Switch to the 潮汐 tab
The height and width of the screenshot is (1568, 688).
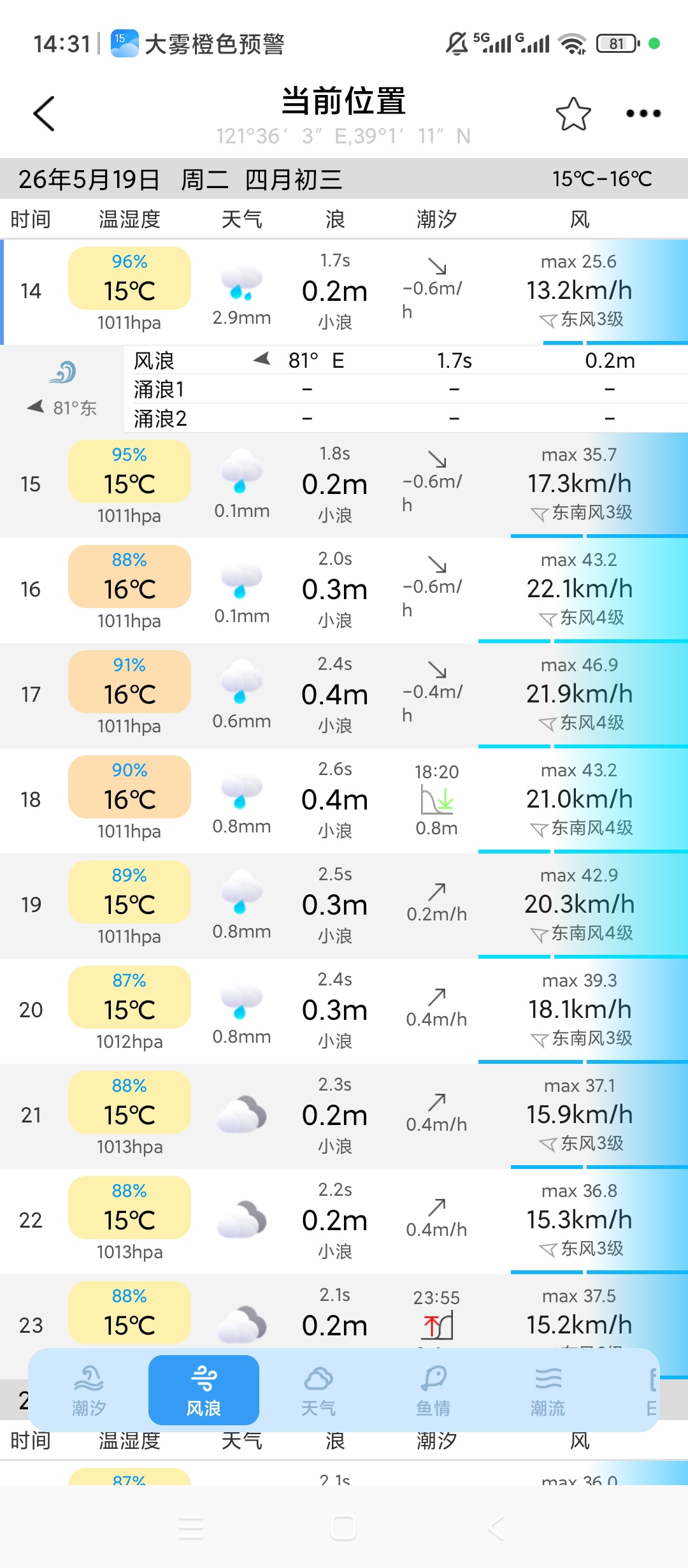(x=89, y=1390)
